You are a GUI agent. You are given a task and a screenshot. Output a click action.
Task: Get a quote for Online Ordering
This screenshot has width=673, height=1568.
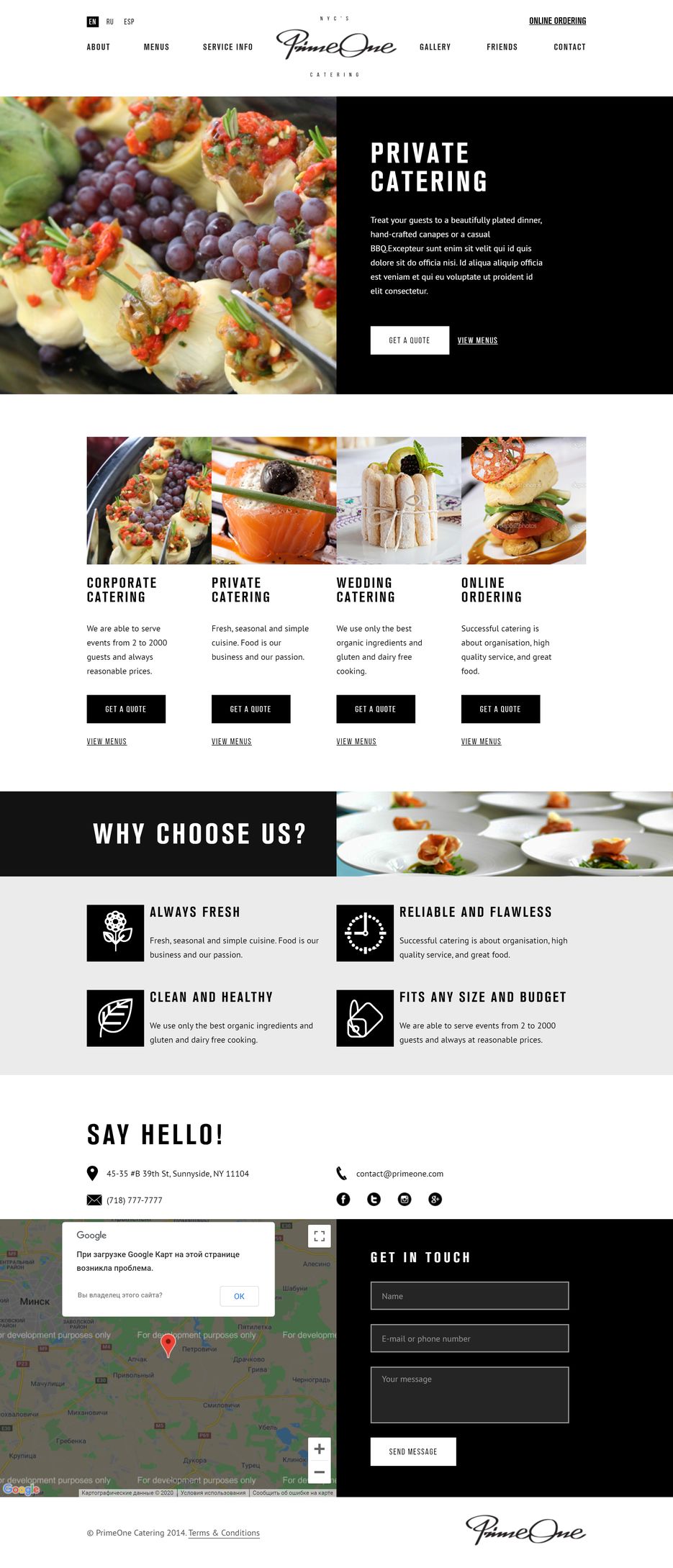point(500,709)
